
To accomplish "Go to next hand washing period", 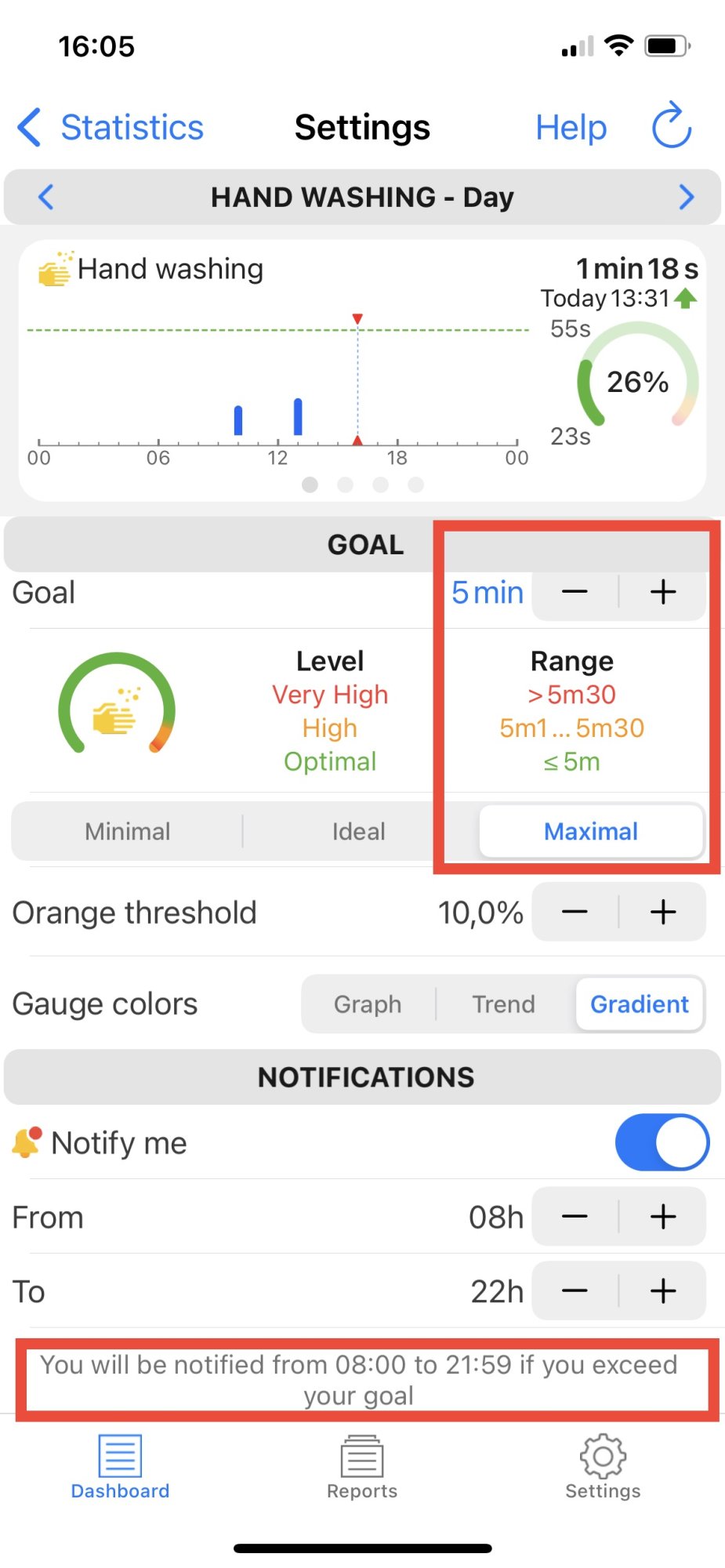I will [x=687, y=197].
